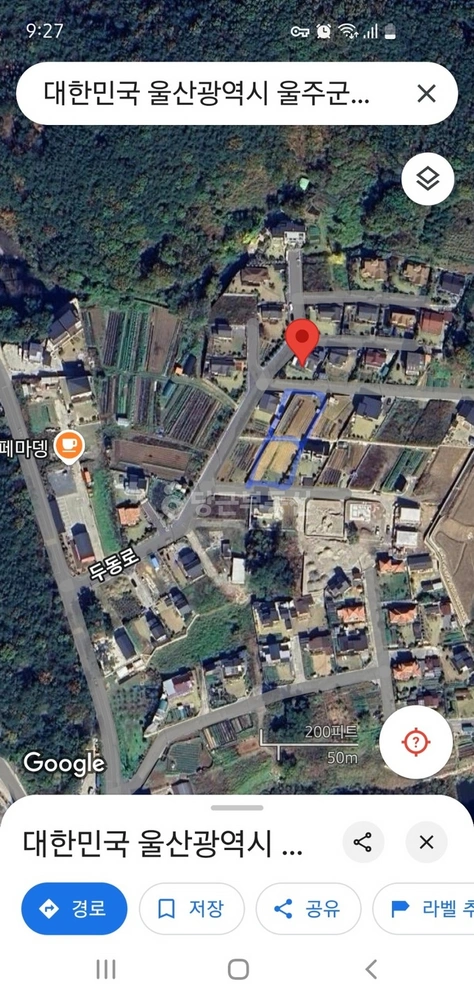Center map on my location

pos(416,742)
